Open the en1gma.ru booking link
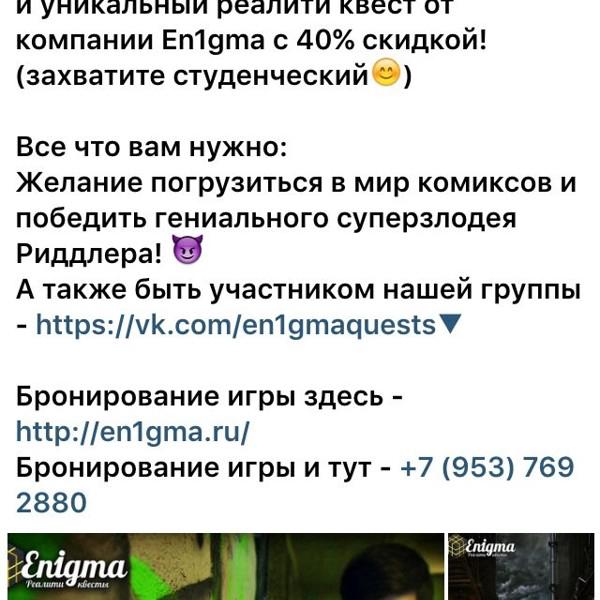The width and height of the screenshot is (600, 600). [x=132, y=432]
